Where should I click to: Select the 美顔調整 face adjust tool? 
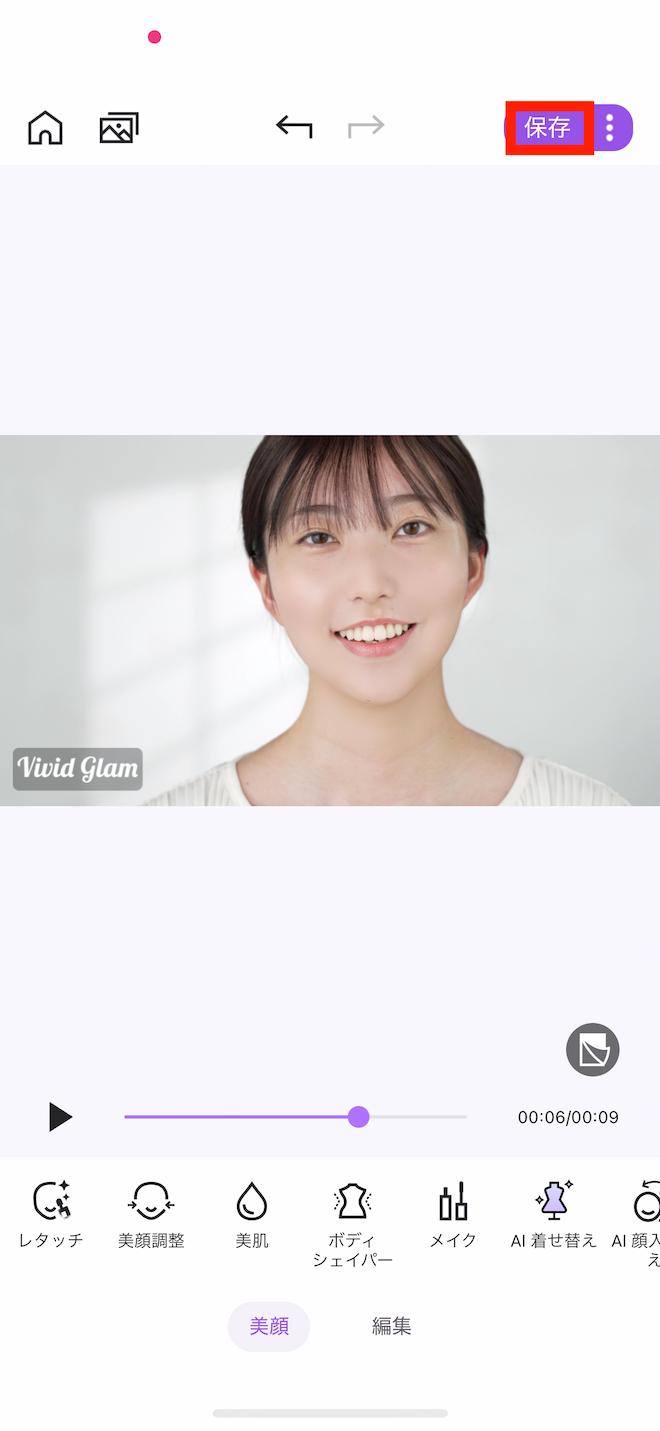pos(151,1214)
